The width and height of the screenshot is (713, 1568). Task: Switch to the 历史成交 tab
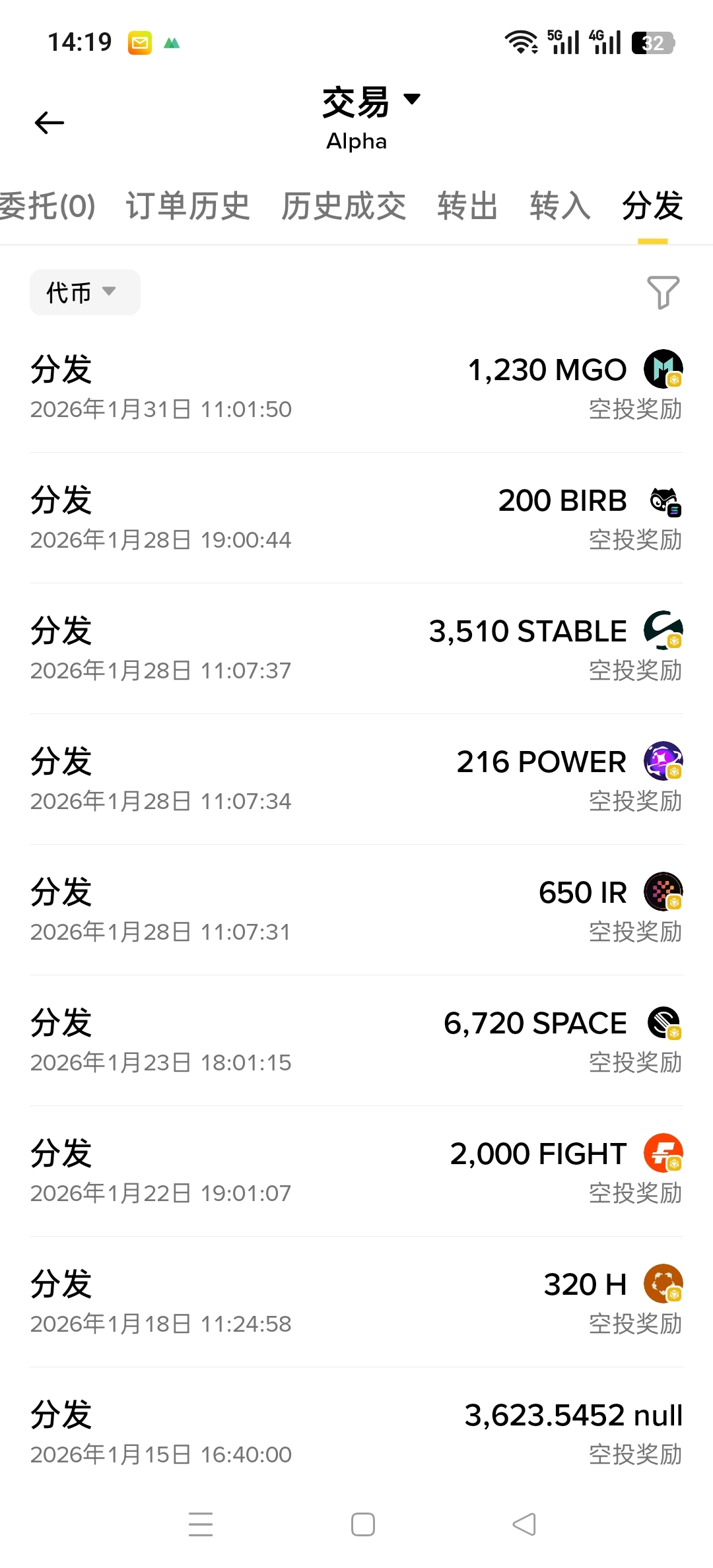343,206
